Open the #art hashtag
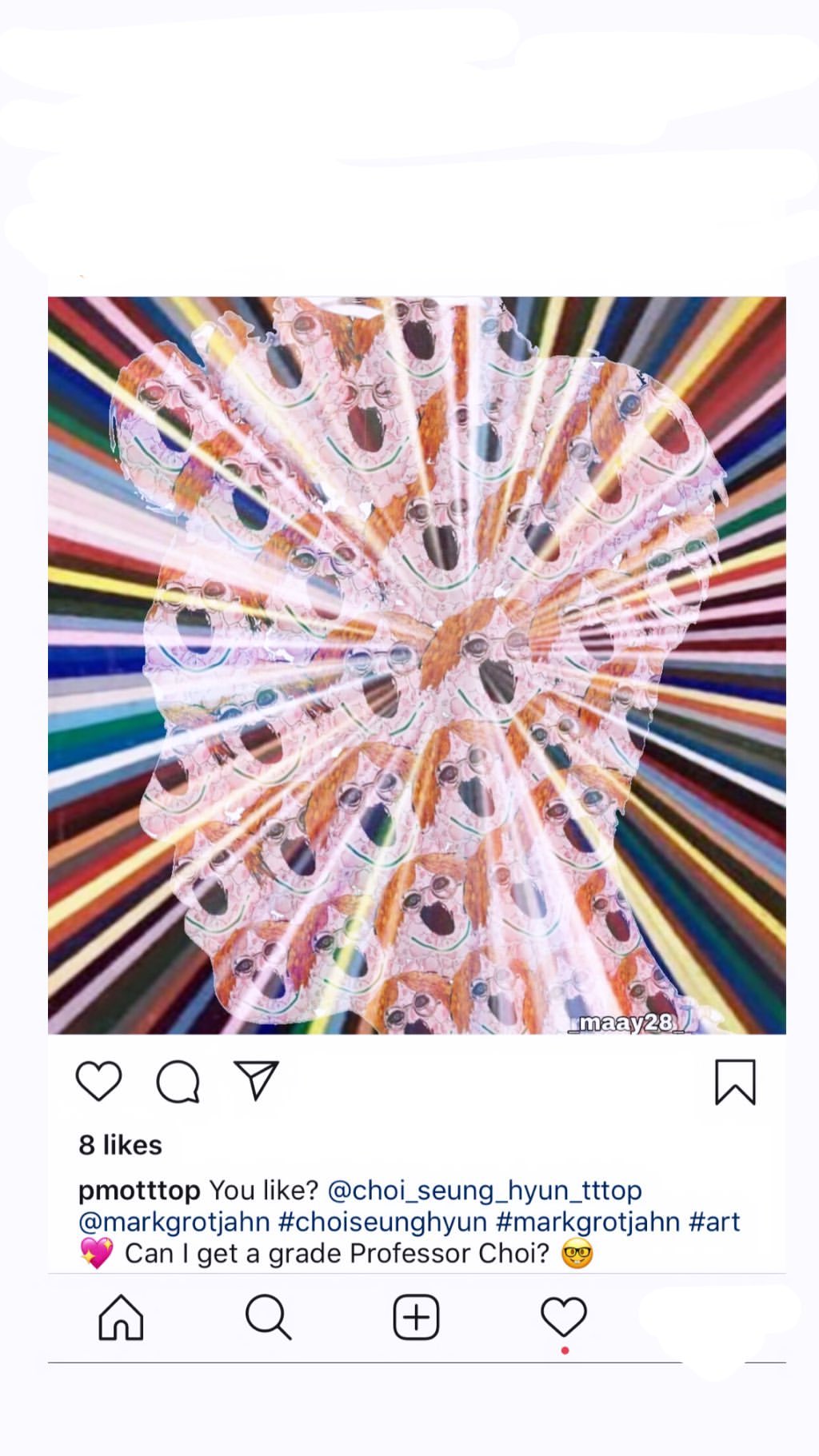 click(714, 1222)
